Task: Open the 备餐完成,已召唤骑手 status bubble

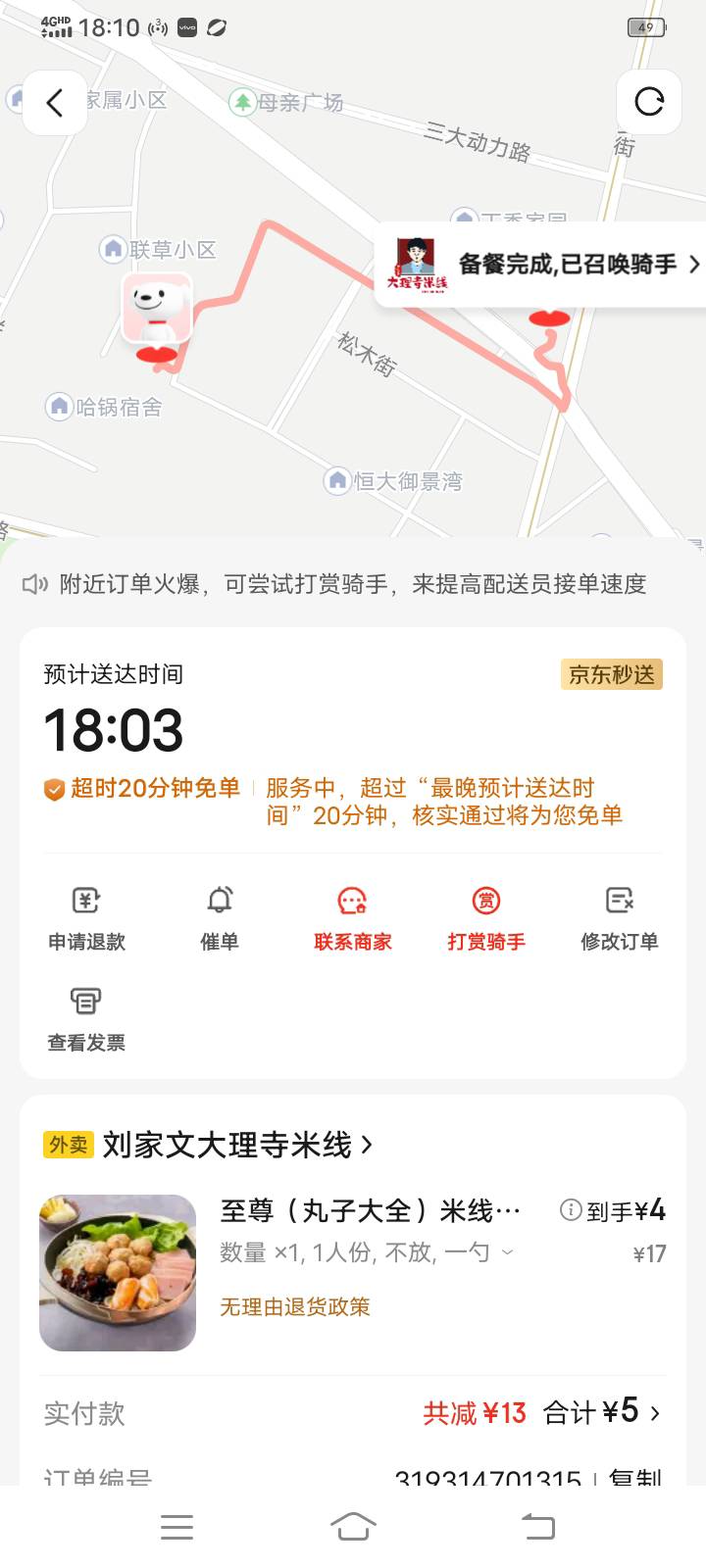Action: coord(542,265)
